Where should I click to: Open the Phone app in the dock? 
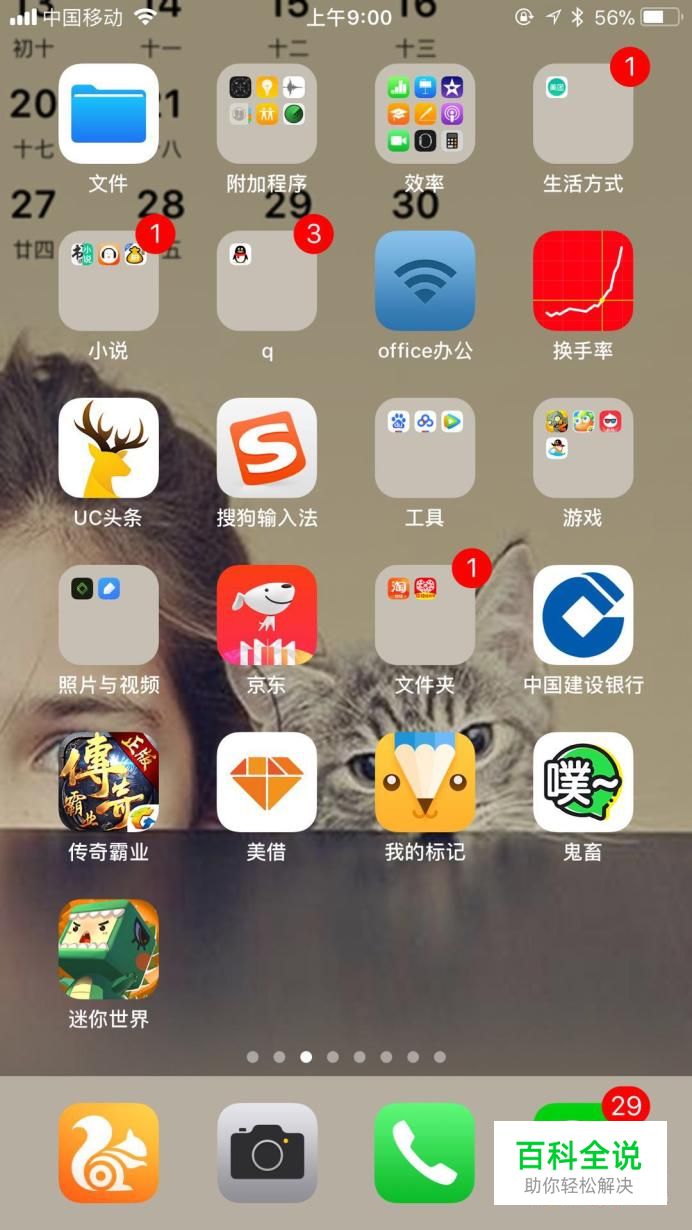click(x=425, y=1153)
